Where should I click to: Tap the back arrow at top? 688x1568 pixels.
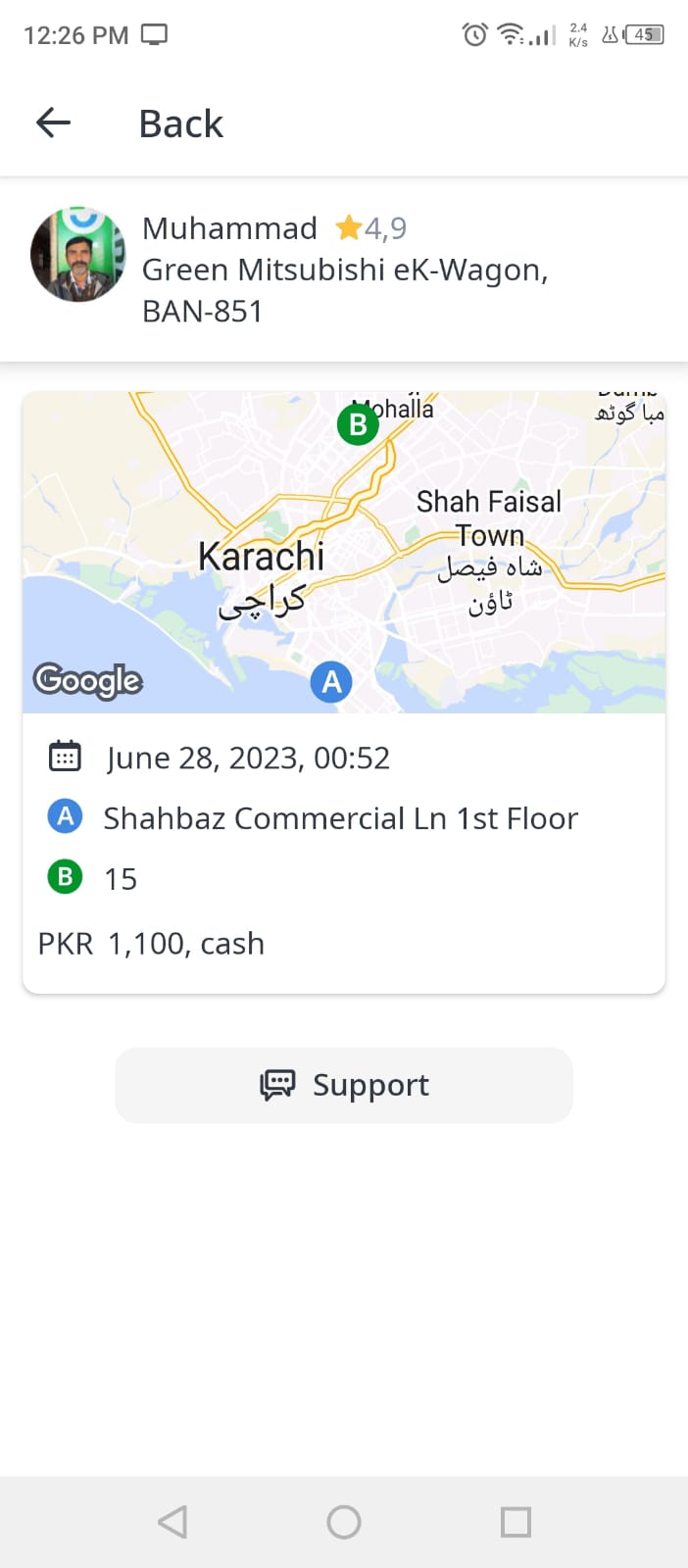[x=53, y=123]
